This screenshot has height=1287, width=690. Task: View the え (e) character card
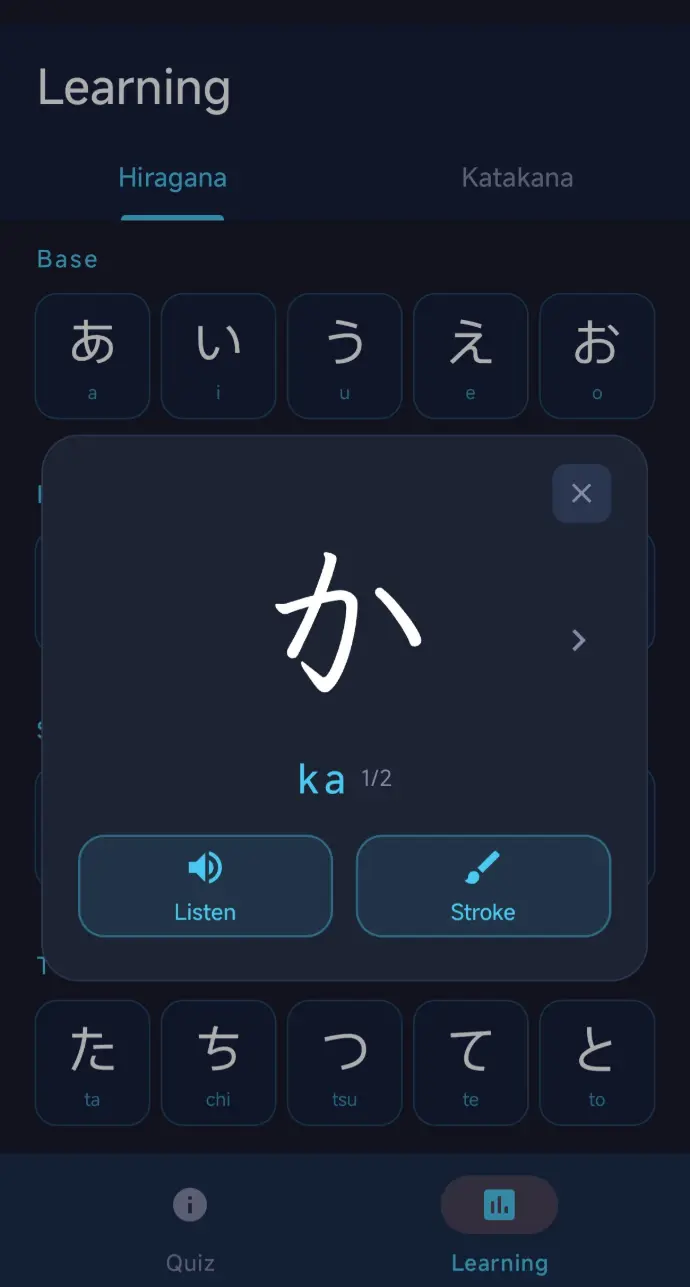point(470,356)
